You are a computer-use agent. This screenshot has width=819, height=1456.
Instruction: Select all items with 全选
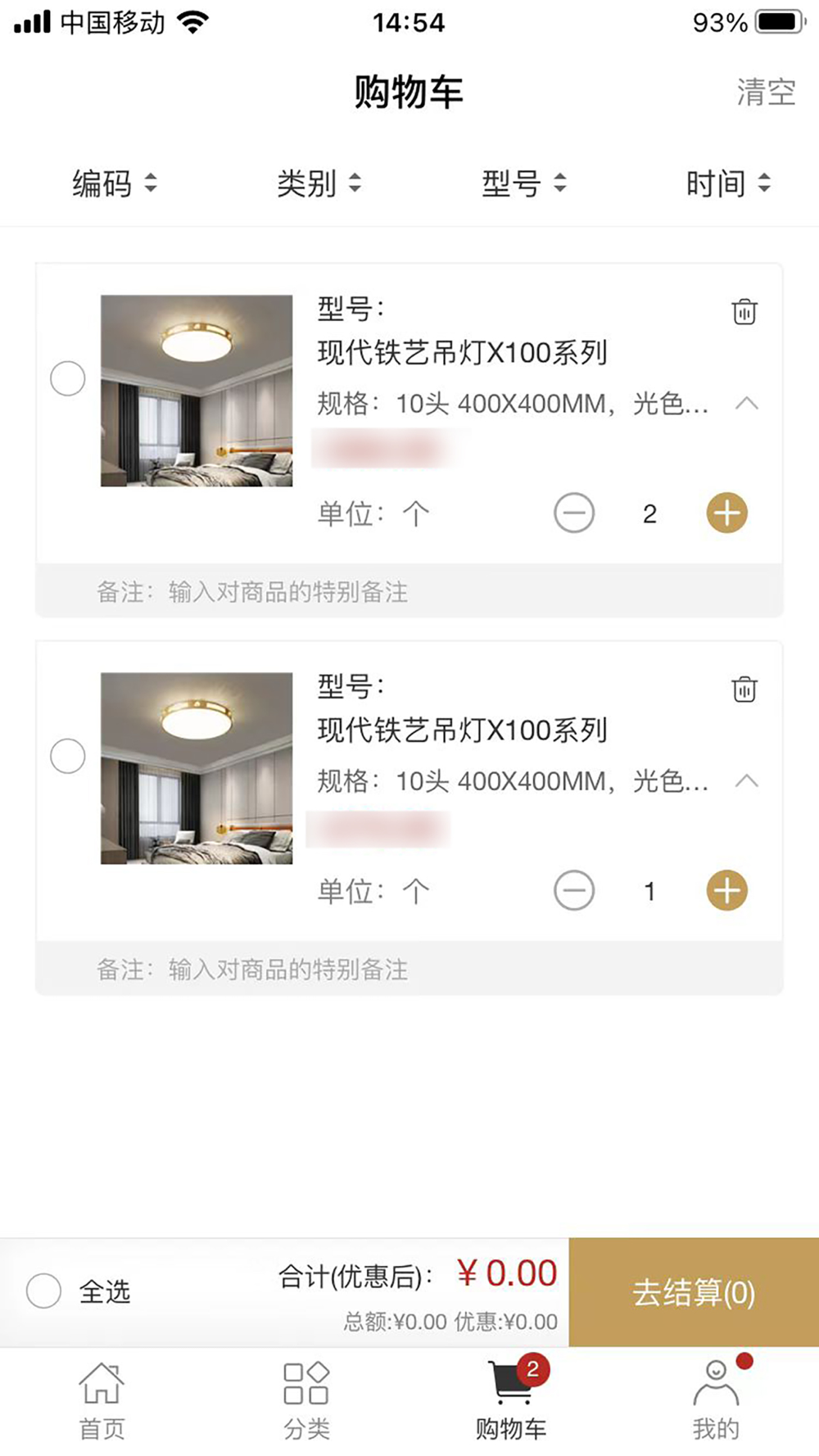pos(79,1291)
